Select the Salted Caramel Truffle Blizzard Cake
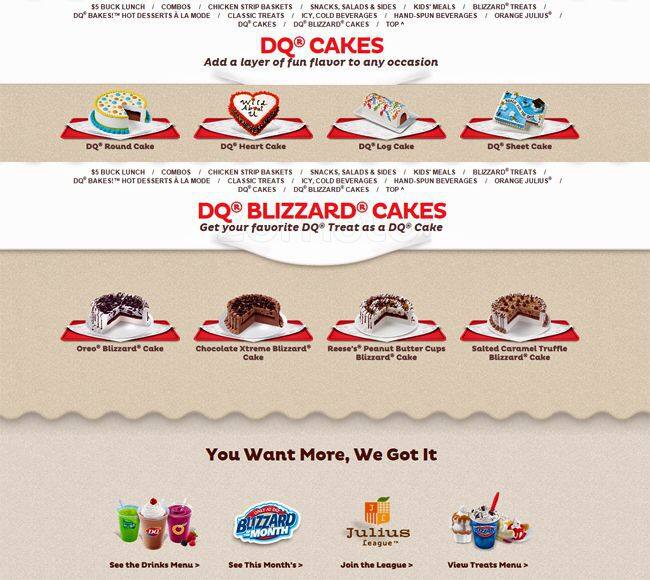The width and height of the screenshot is (650, 580). click(519, 352)
